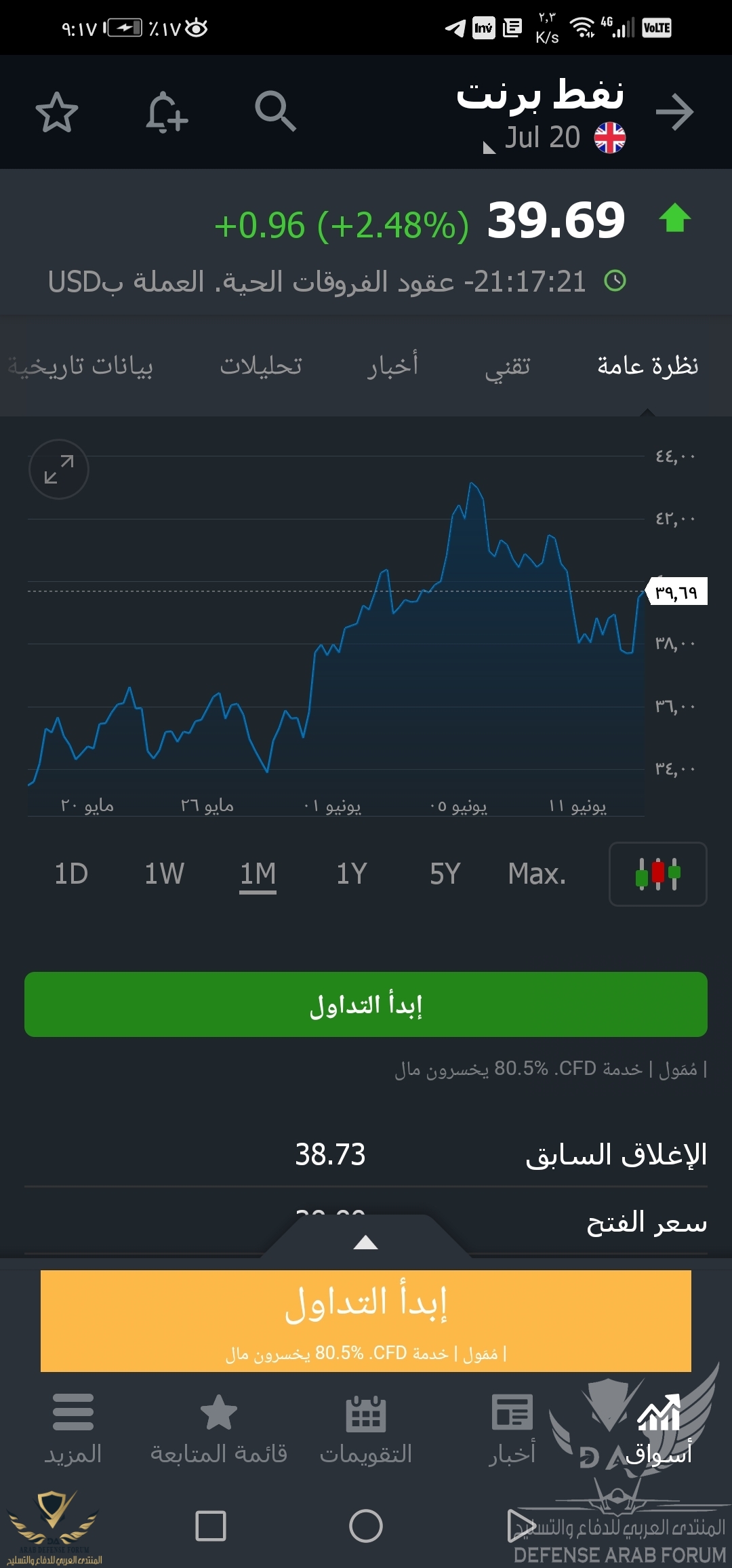Tap the green إبدأ التداول button
The width and height of the screenshot is (732, 1568).
(x=366, y=1004)
